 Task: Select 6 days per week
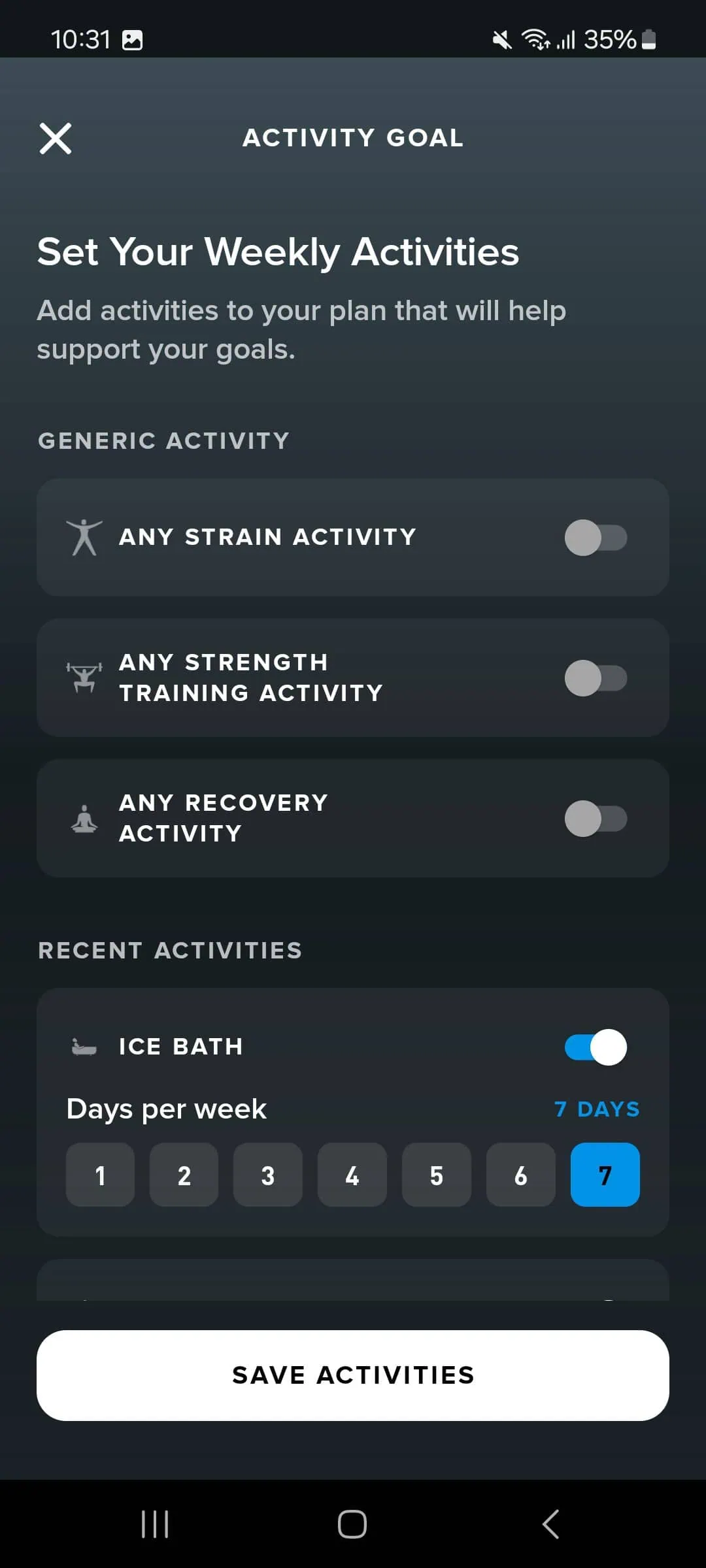[x=520, y=1175]
